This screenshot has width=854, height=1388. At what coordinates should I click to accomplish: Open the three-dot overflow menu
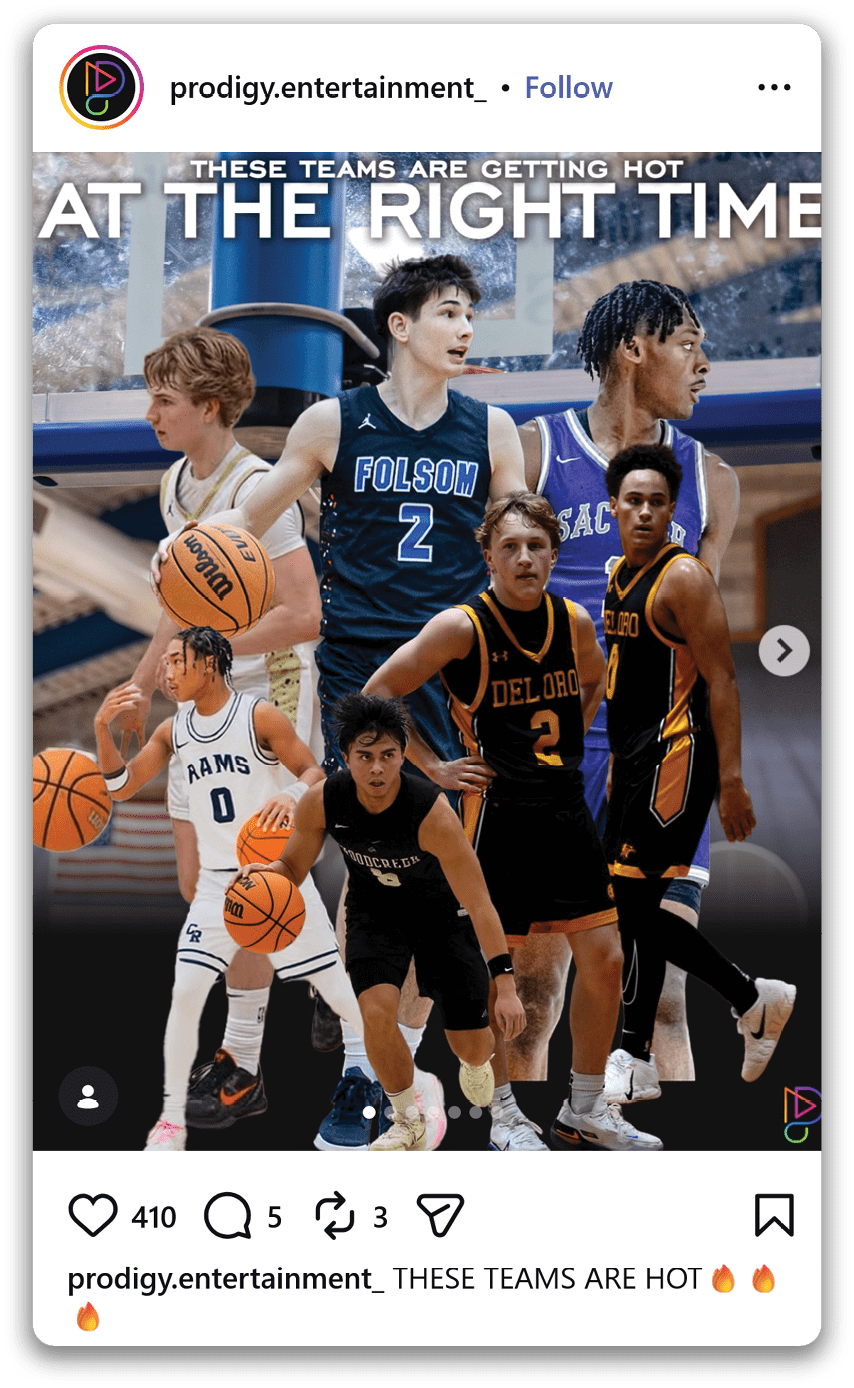[x=774, y=88]
